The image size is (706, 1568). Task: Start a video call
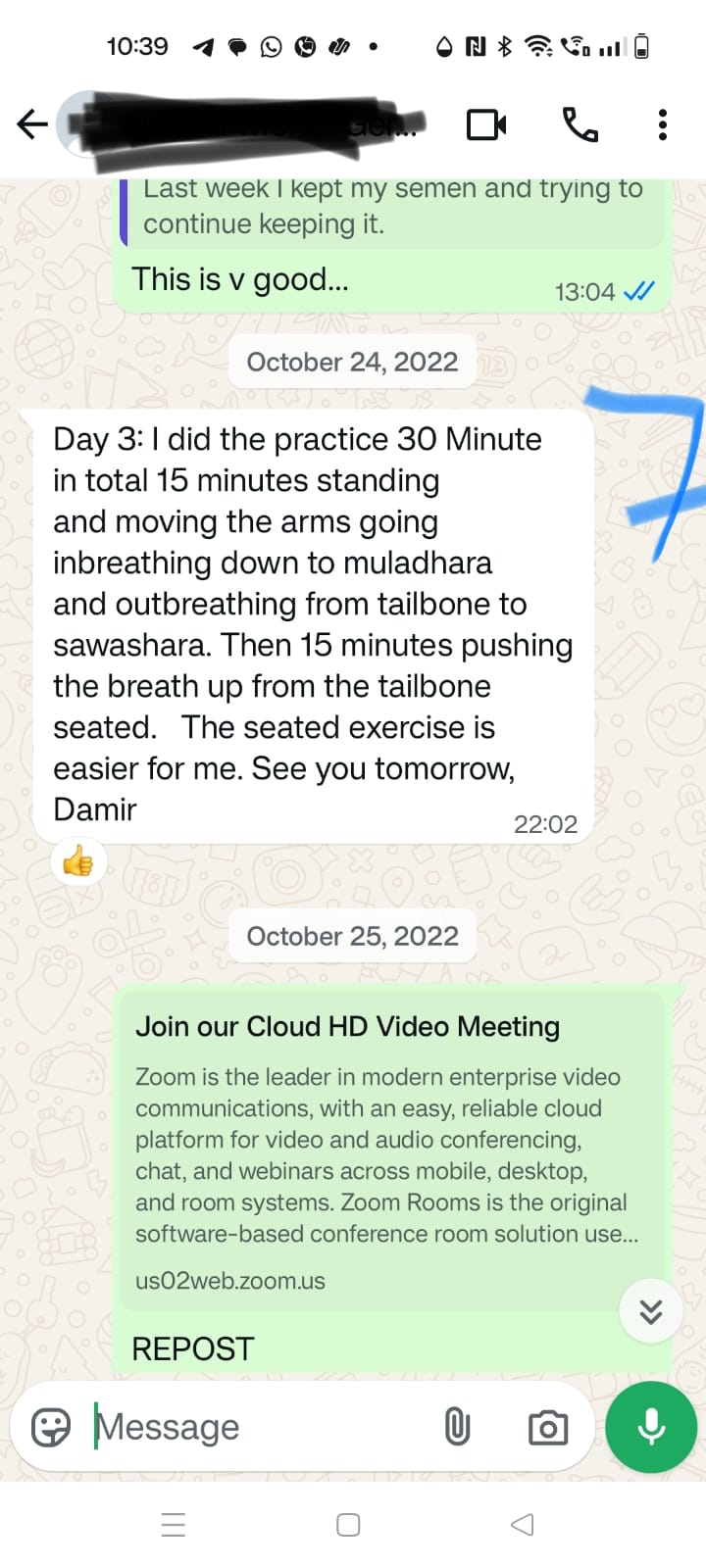[x=486, y=124]
